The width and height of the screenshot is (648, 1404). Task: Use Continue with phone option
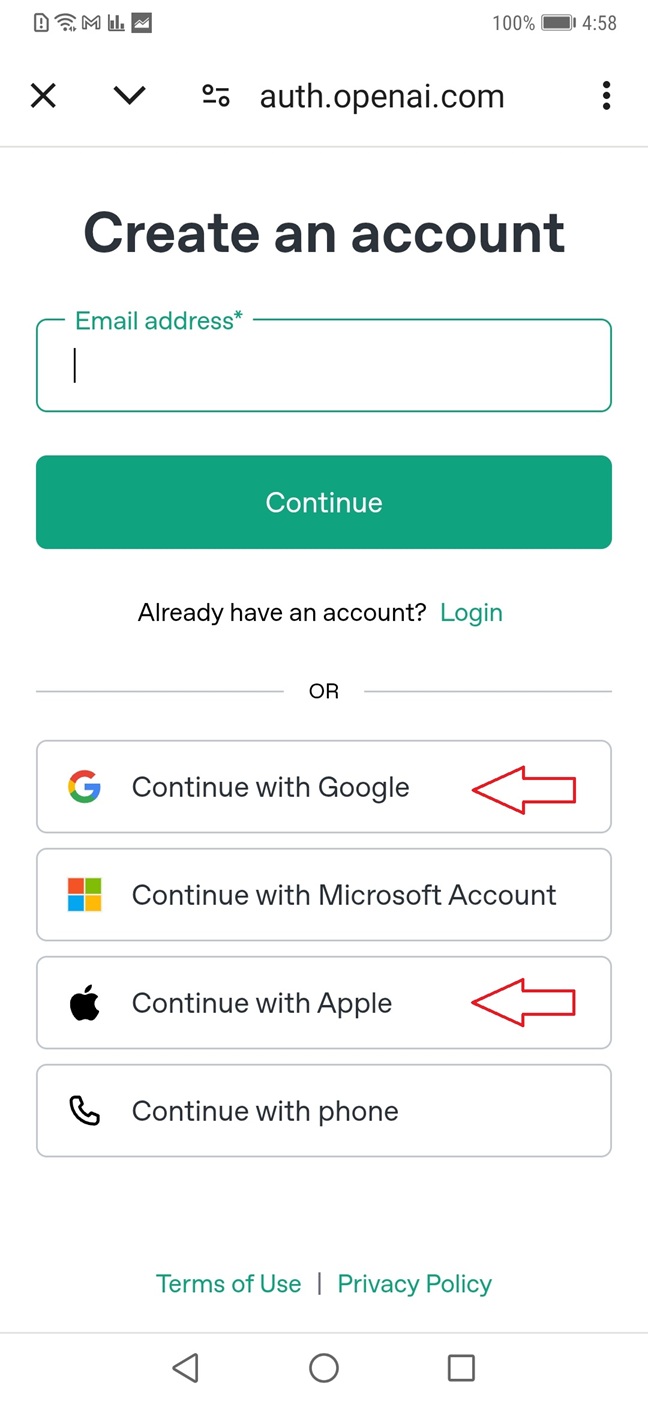click(324, 1111)
